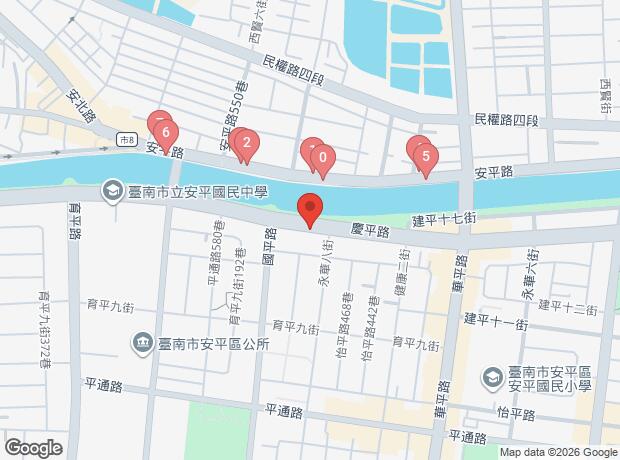
Task: Tap the unnumbered red pin by 慶平路
Action: (311, 210)
